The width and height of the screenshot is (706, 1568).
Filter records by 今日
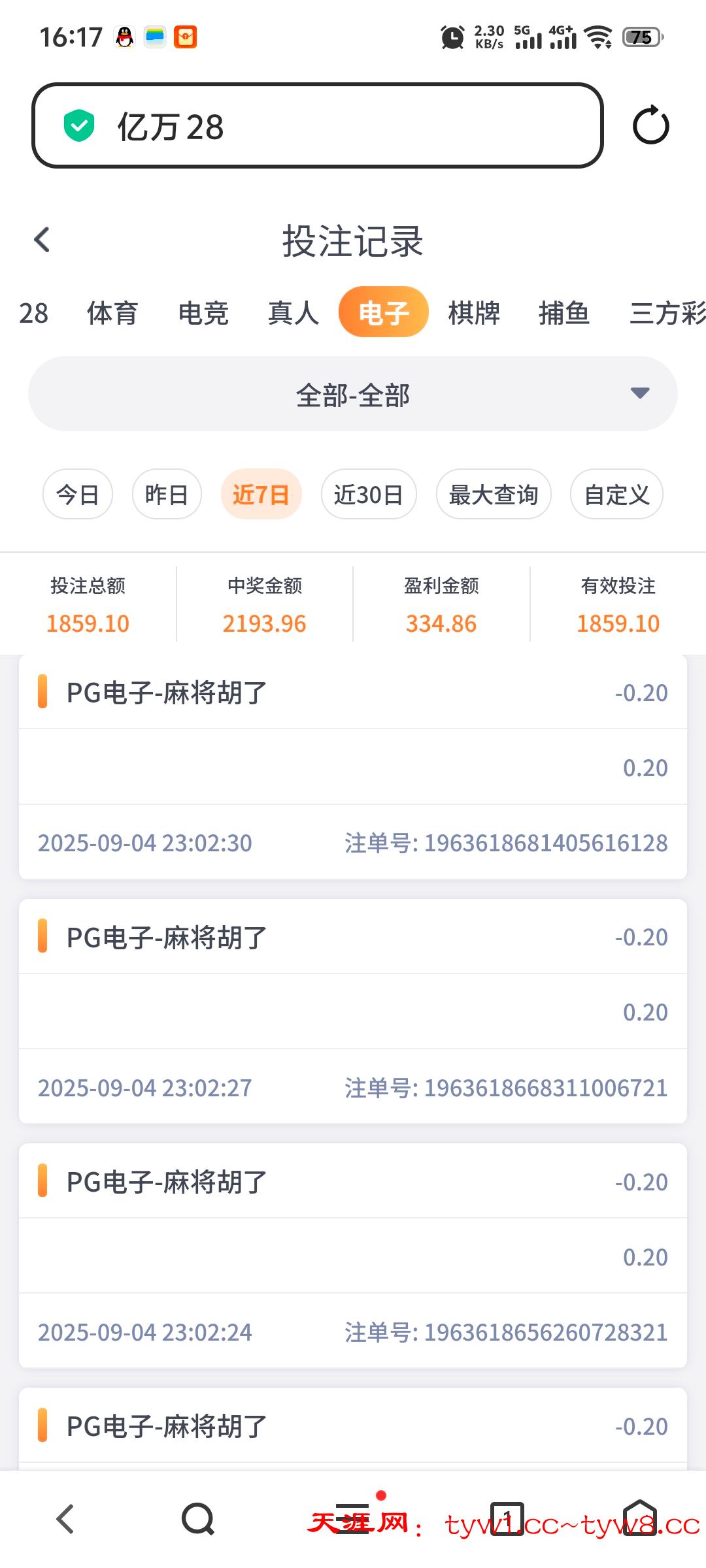pos(78,495)
